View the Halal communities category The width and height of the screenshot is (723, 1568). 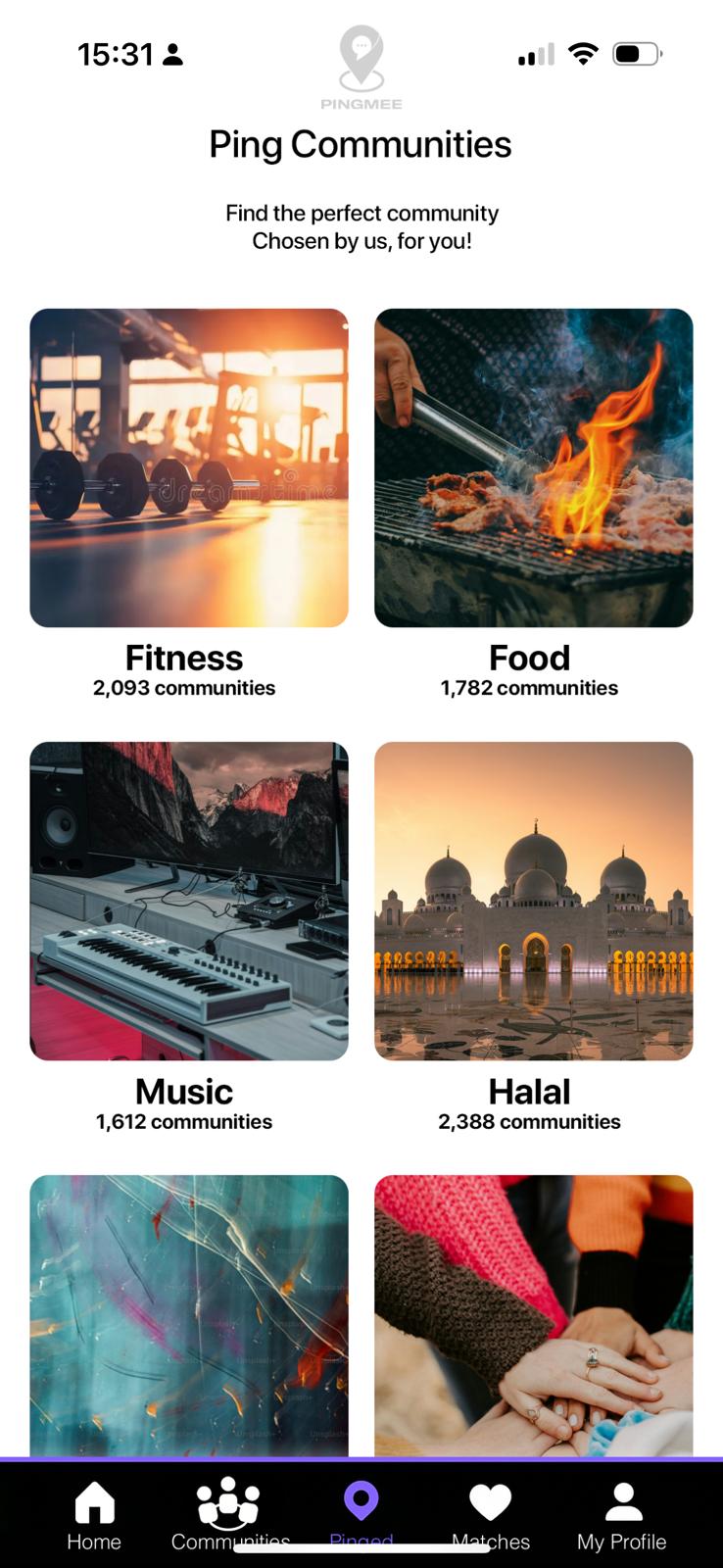(533, 902)
